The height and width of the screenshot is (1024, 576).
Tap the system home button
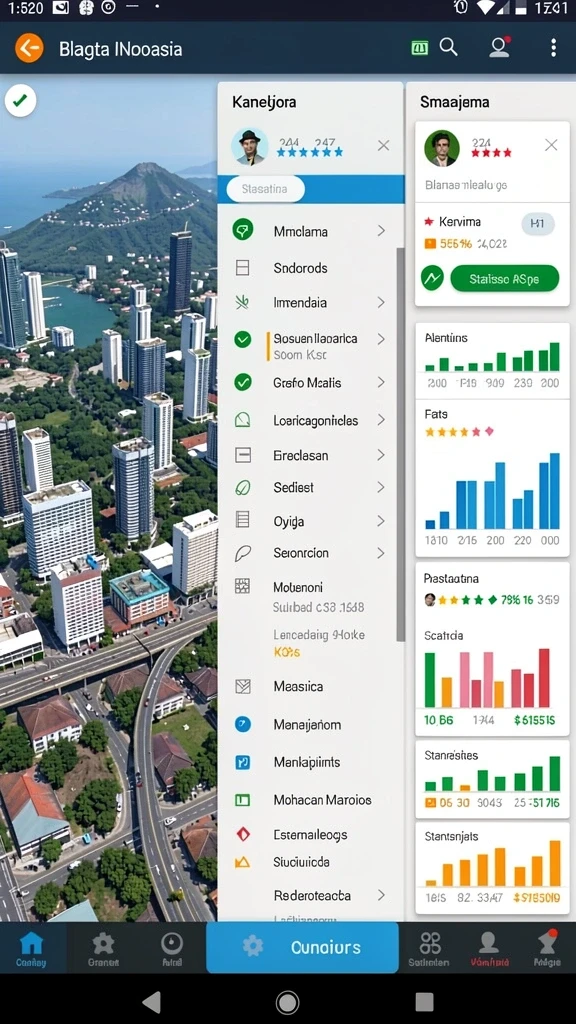pyautogui.click(x=288, y=1001)
